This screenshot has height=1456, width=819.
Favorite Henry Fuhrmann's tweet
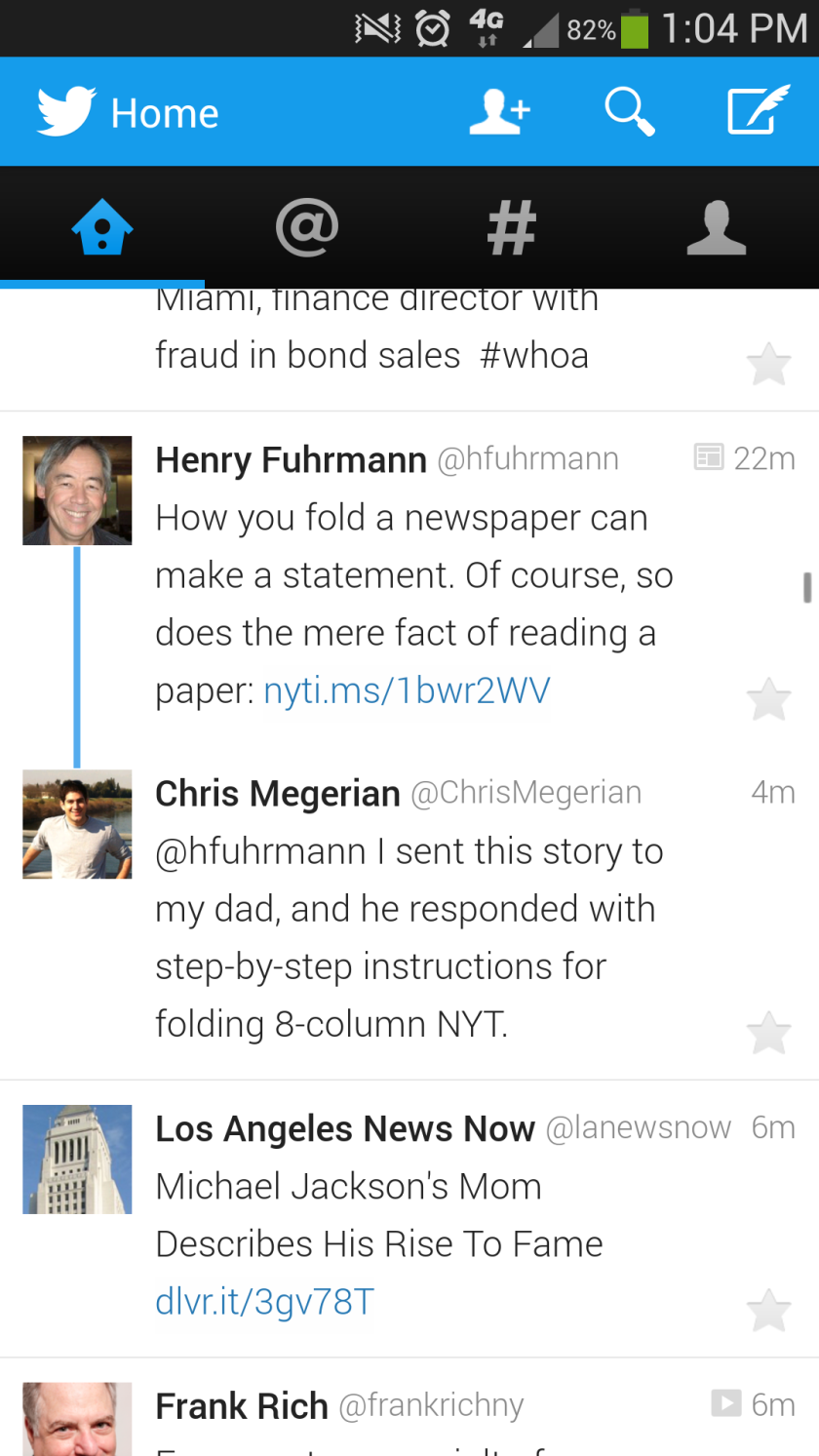coord(768,698)
